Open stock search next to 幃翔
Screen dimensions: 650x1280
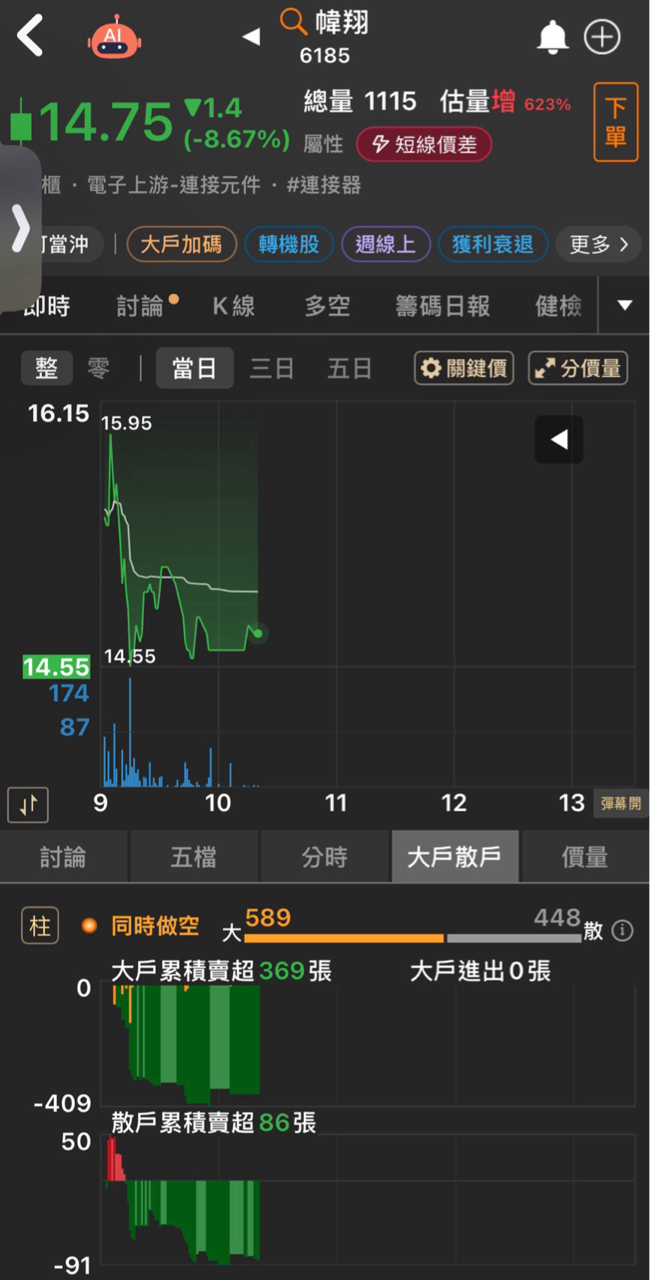[x=293, y=21]
